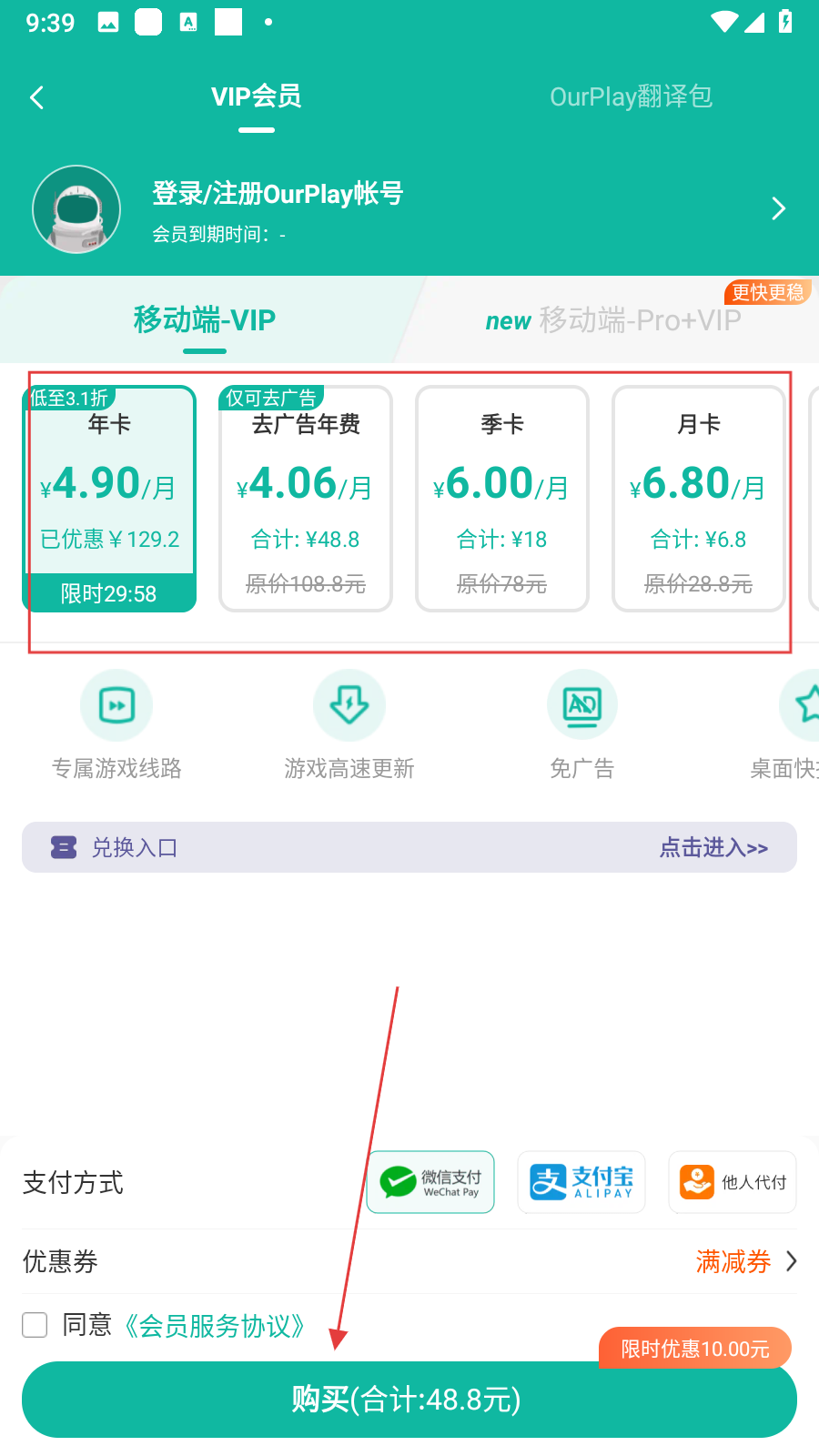Choose the 月卡 plan at ¥6.80/月

point(699,499)
